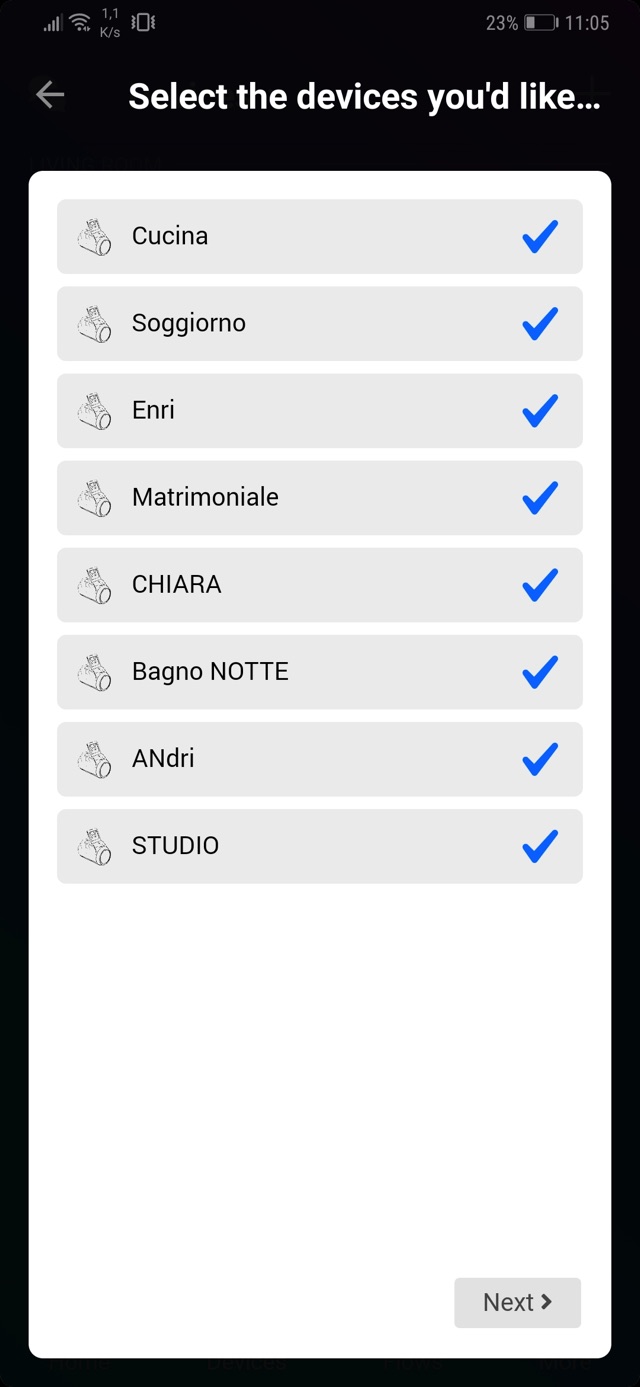Deselect the Cucina device

[539, 237]
